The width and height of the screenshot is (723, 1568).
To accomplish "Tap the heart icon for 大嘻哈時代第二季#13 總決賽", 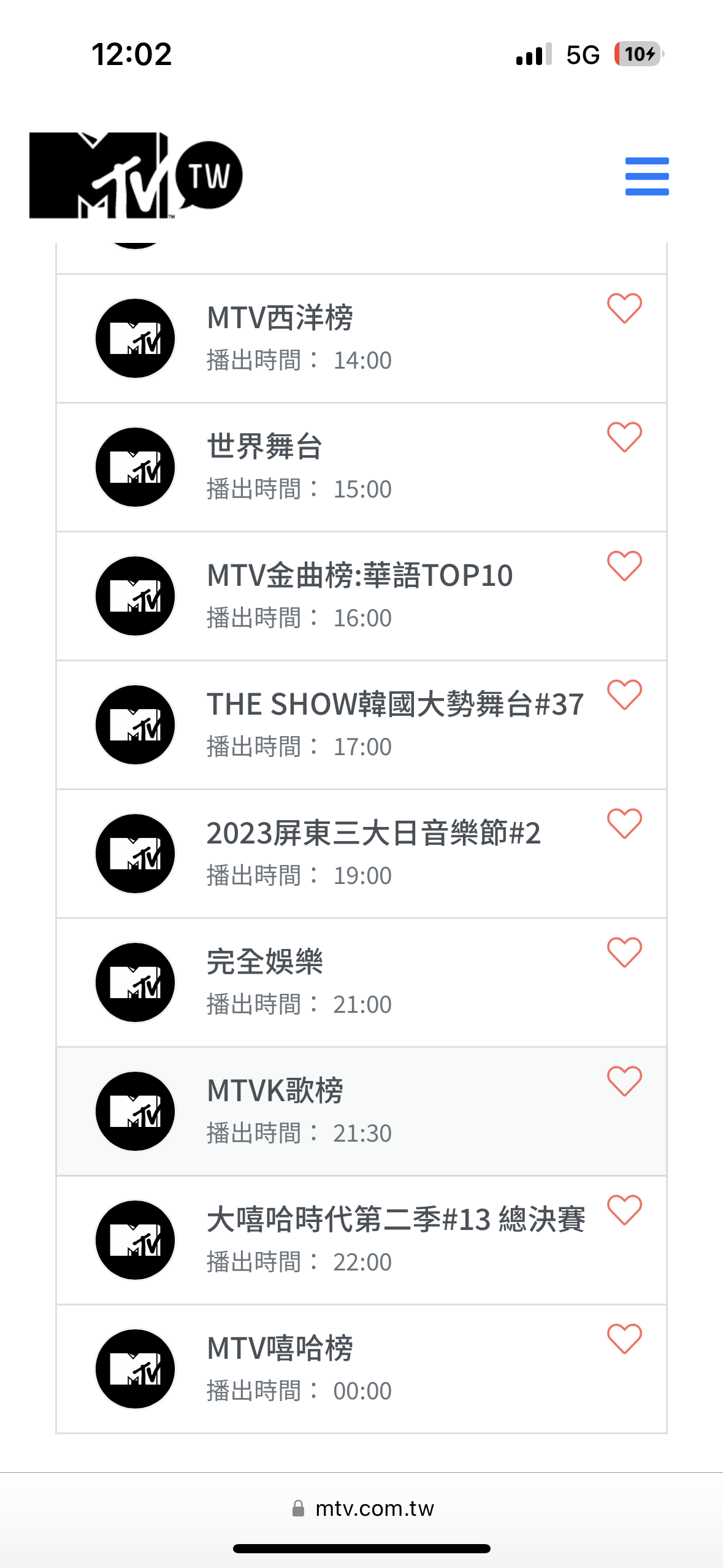I will pyautogui.click(x=624, y=1210).
